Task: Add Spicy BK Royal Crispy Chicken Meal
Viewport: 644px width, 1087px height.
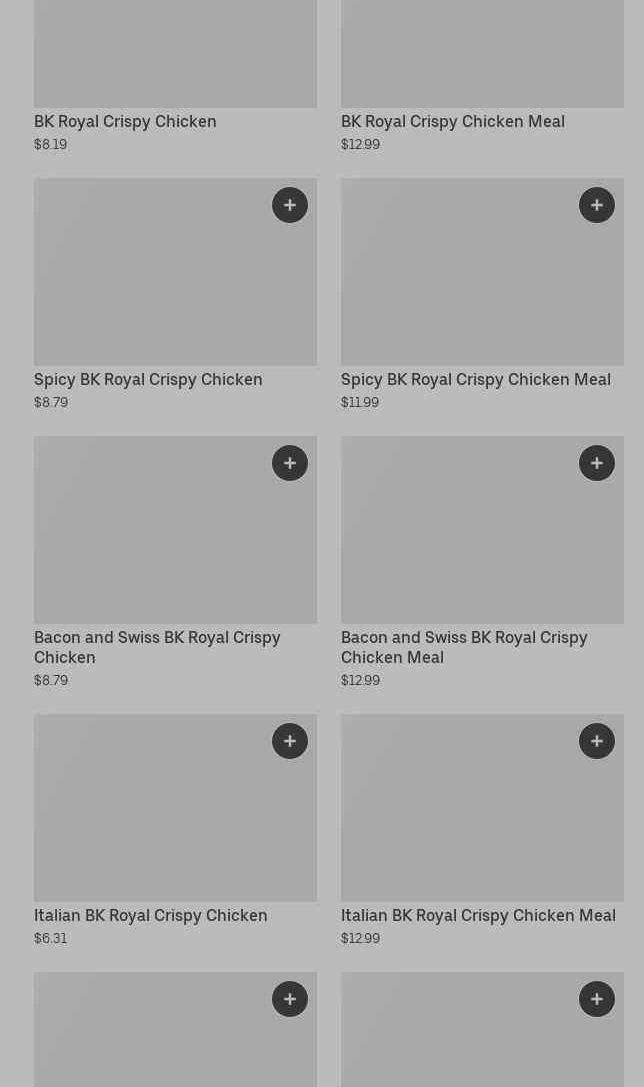Action: coord(597,205)
